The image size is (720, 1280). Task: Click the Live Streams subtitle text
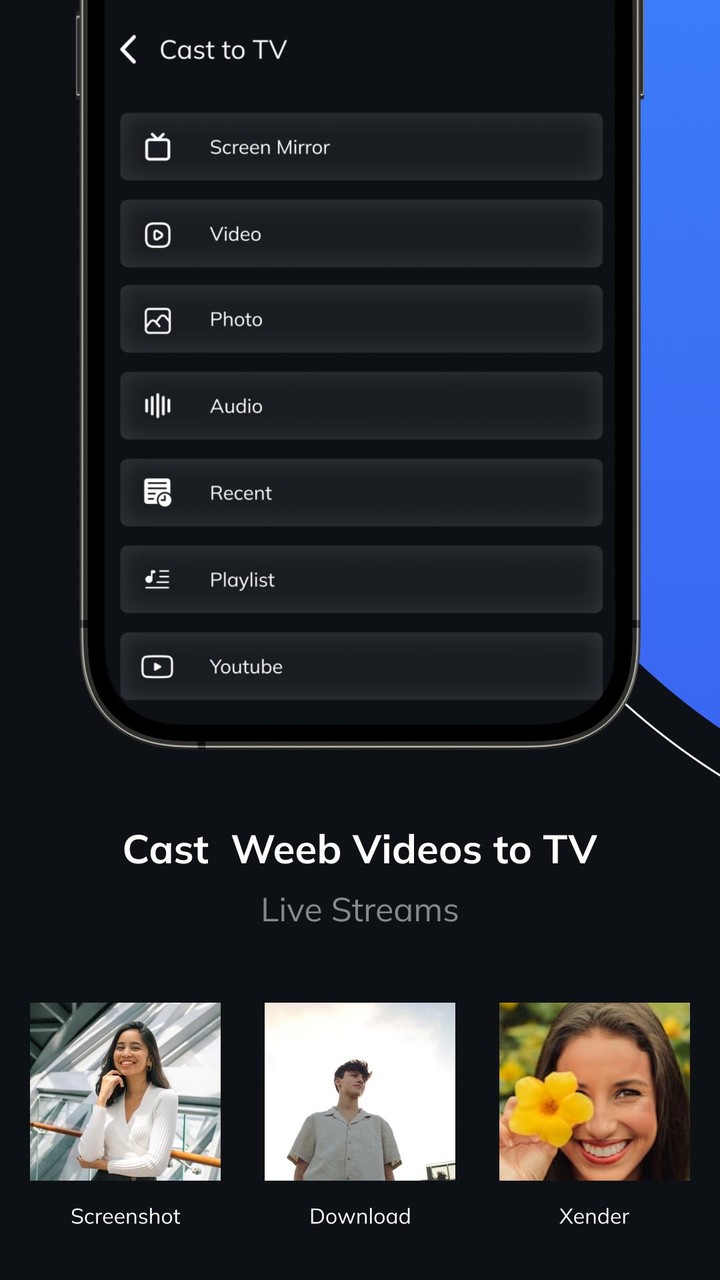360,910
